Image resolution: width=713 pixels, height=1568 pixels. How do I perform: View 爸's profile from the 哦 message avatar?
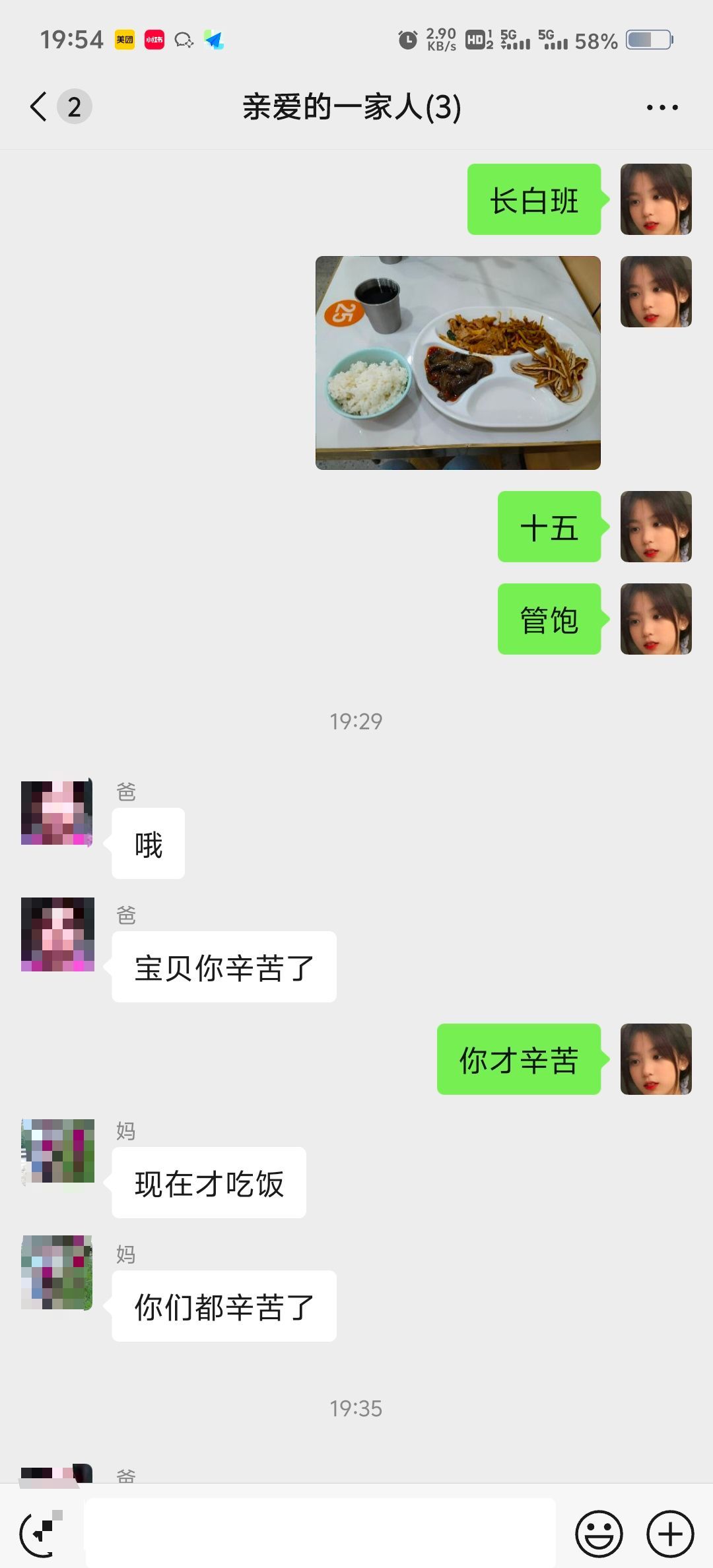pyautogui.click(x=57, y=813)
